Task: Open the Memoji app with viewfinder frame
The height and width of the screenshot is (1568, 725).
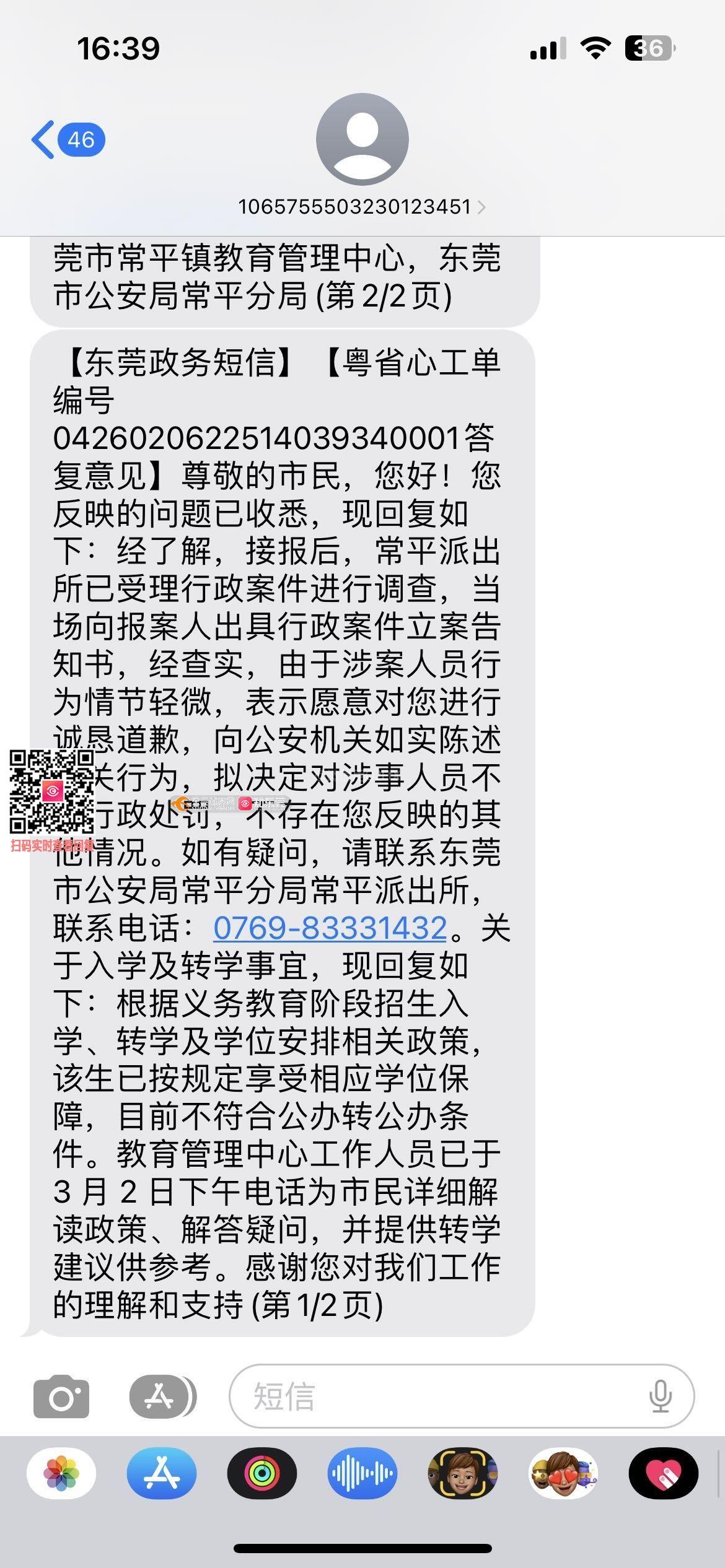Action: [x=463, y=1473]
